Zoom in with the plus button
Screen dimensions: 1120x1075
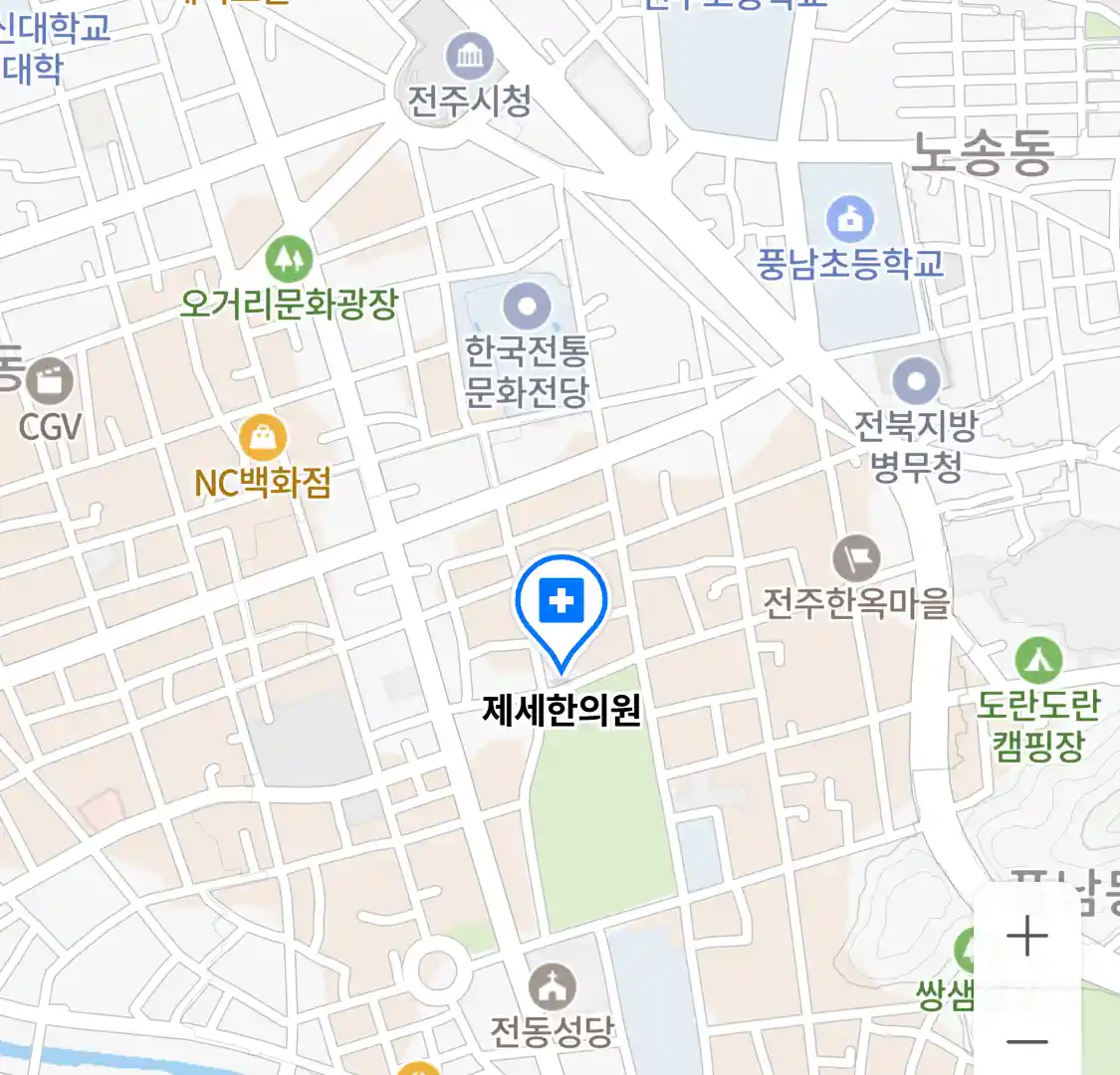tap(1026, 937)
